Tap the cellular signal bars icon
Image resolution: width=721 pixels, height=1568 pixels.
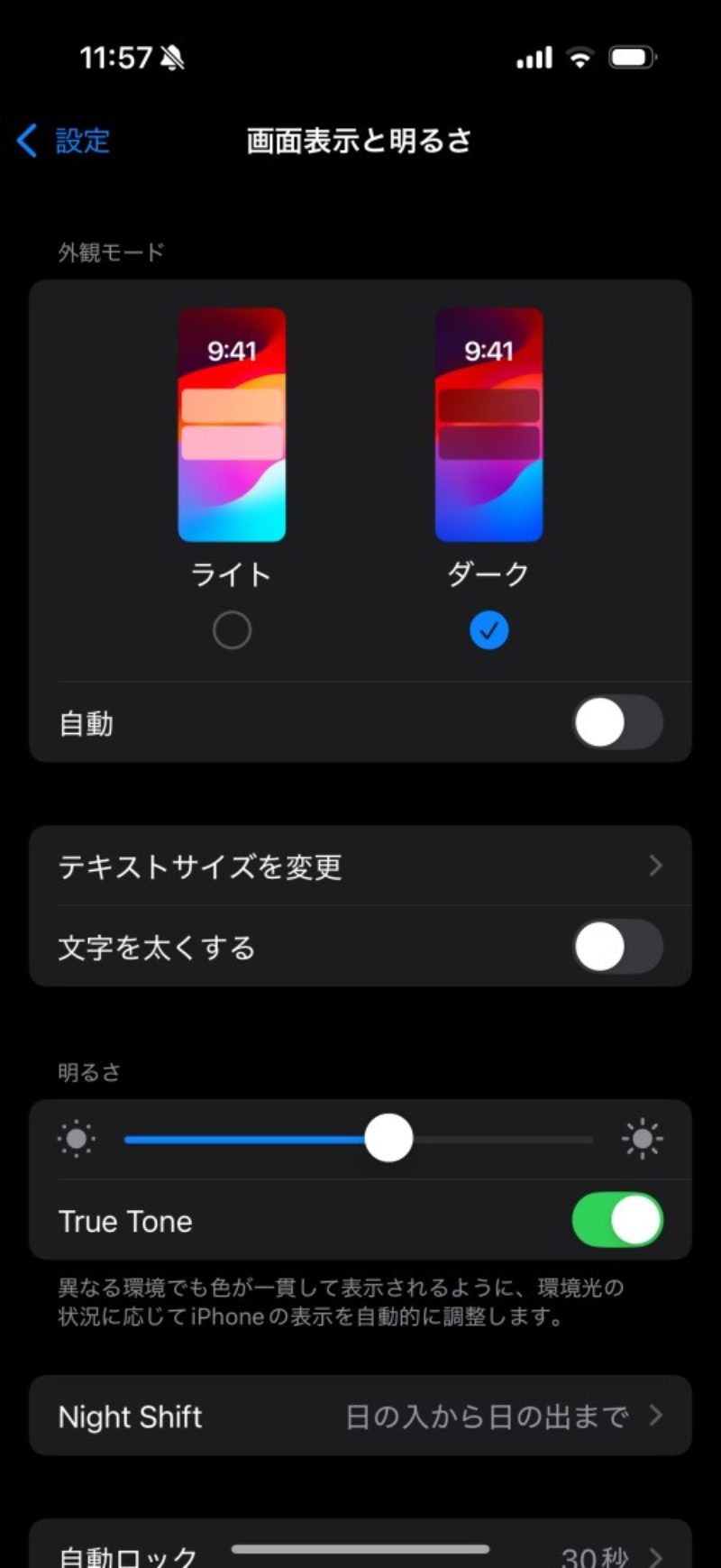[x=533, y=57]
